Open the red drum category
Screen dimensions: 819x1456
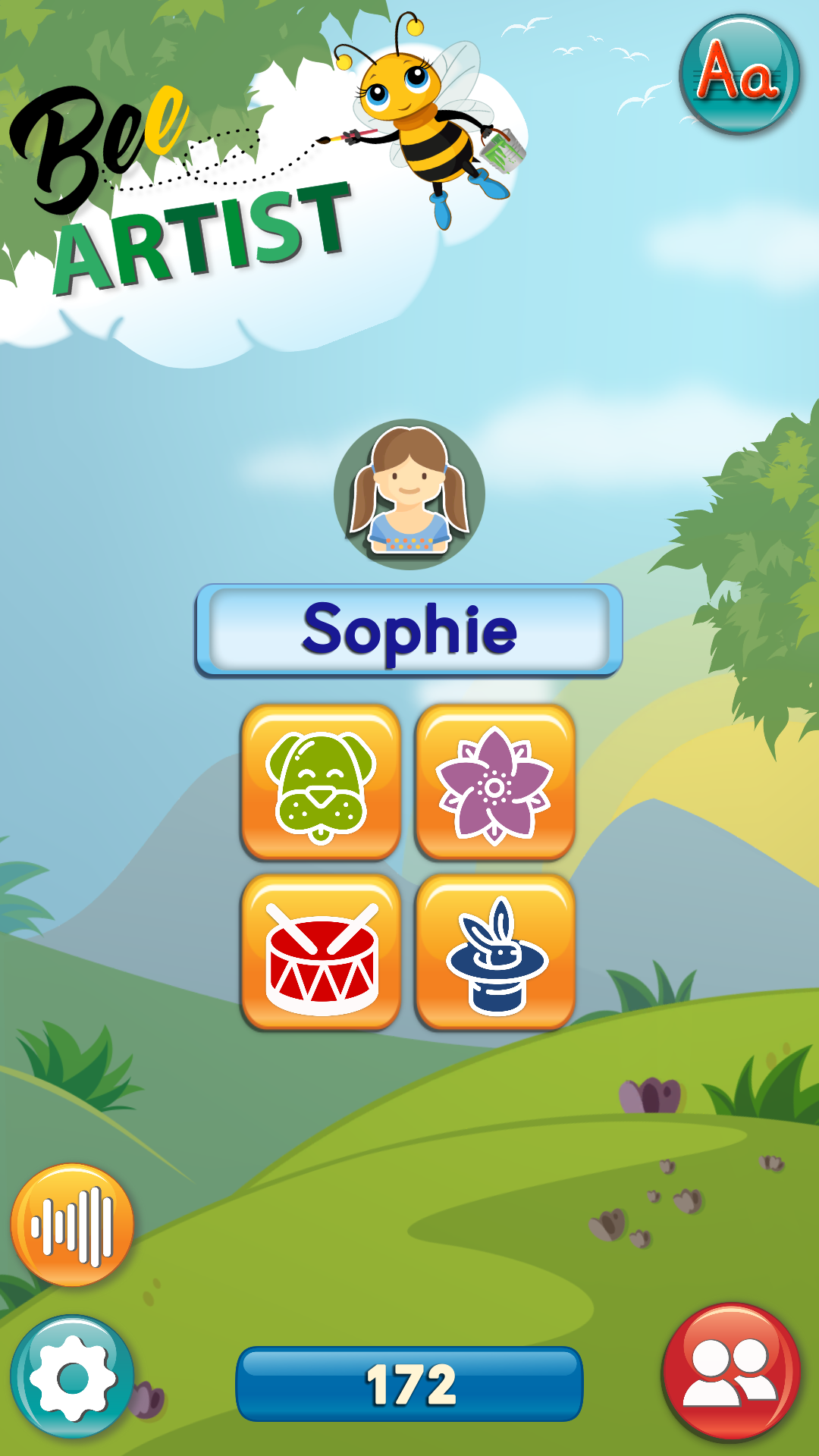pyautogui.click(x=321, y=952)
